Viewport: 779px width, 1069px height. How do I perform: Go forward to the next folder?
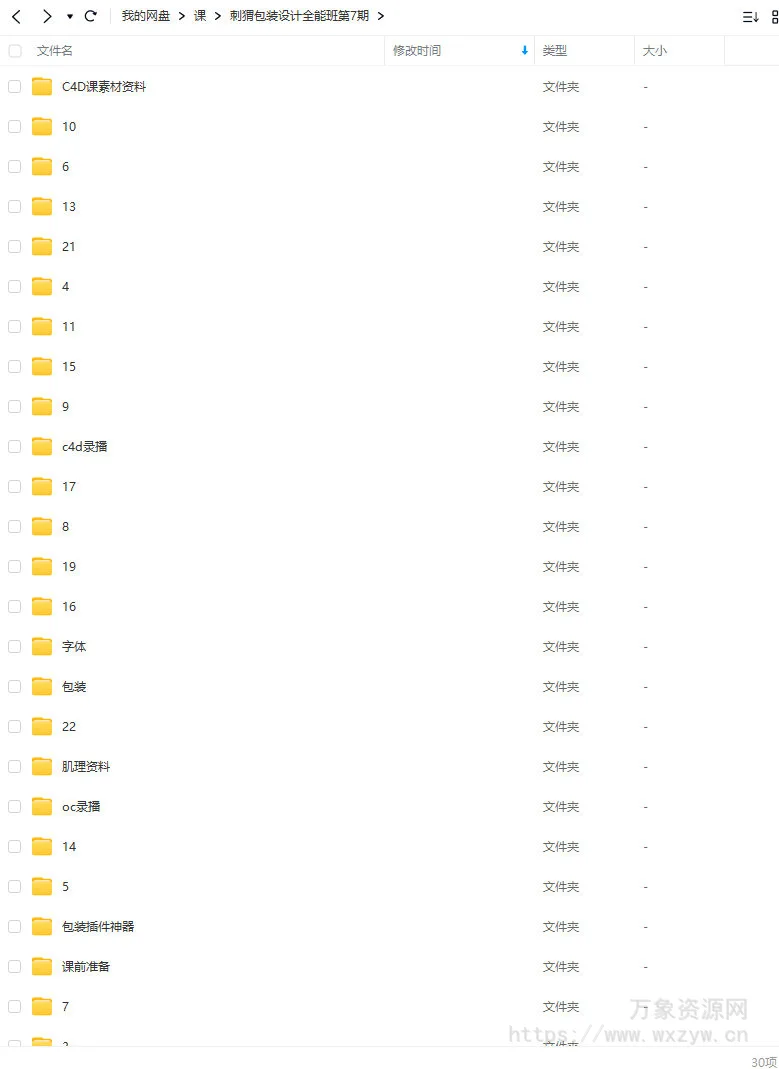coord(47,16)
